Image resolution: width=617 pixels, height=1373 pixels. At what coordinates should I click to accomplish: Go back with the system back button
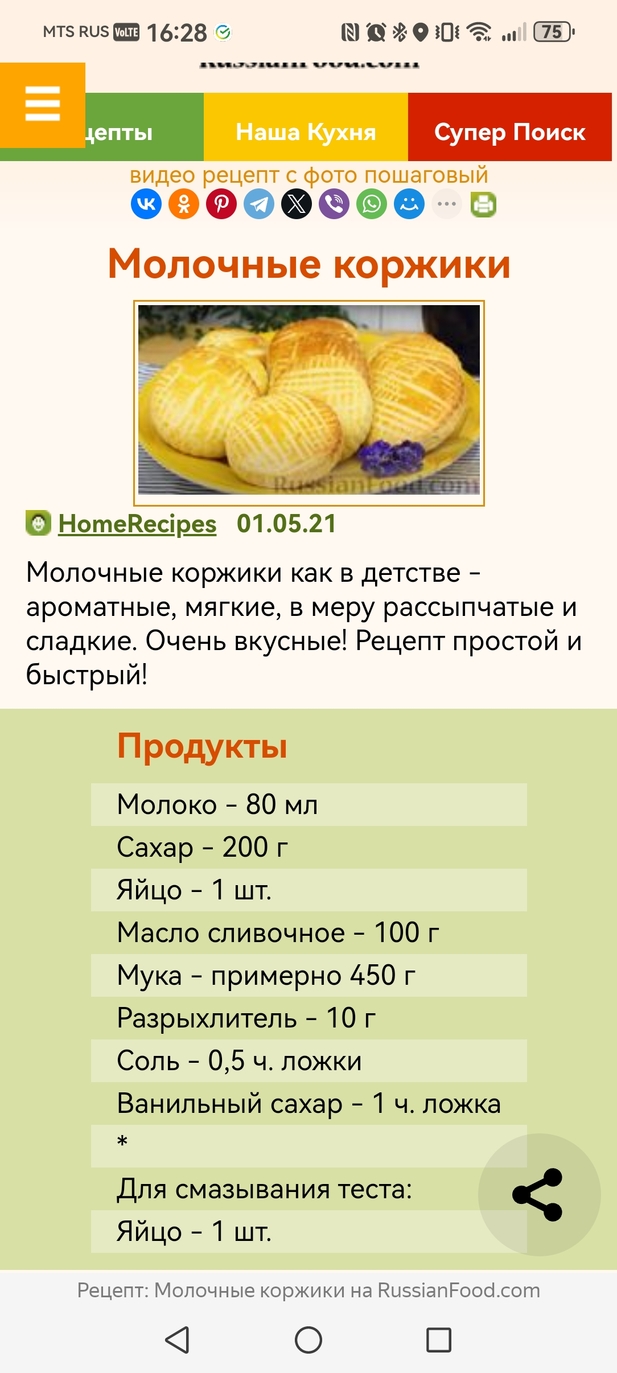pos(177,1340)
